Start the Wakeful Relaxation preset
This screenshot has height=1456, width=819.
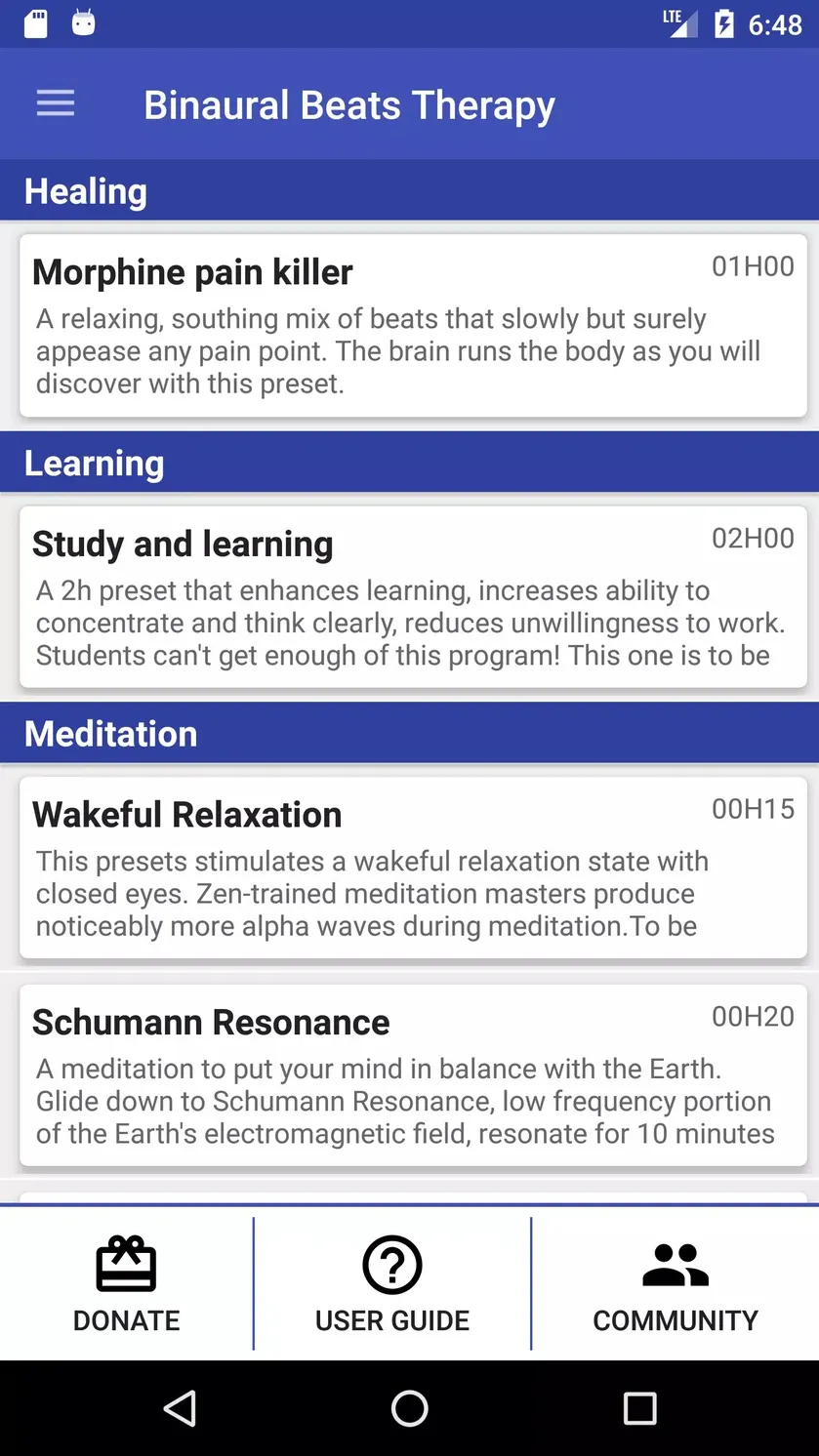click(x=413, y=868)
